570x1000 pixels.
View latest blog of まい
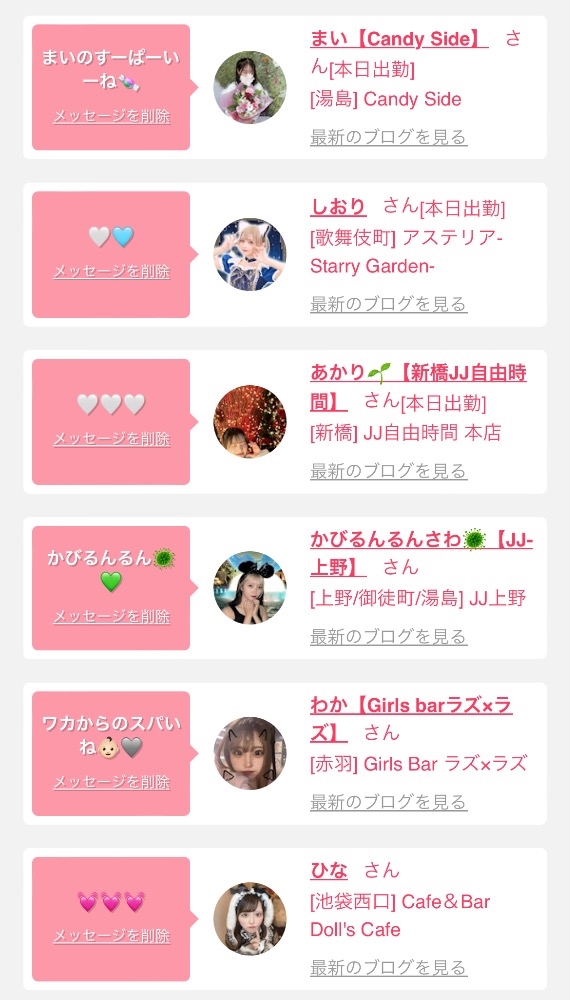click(389, 136)
